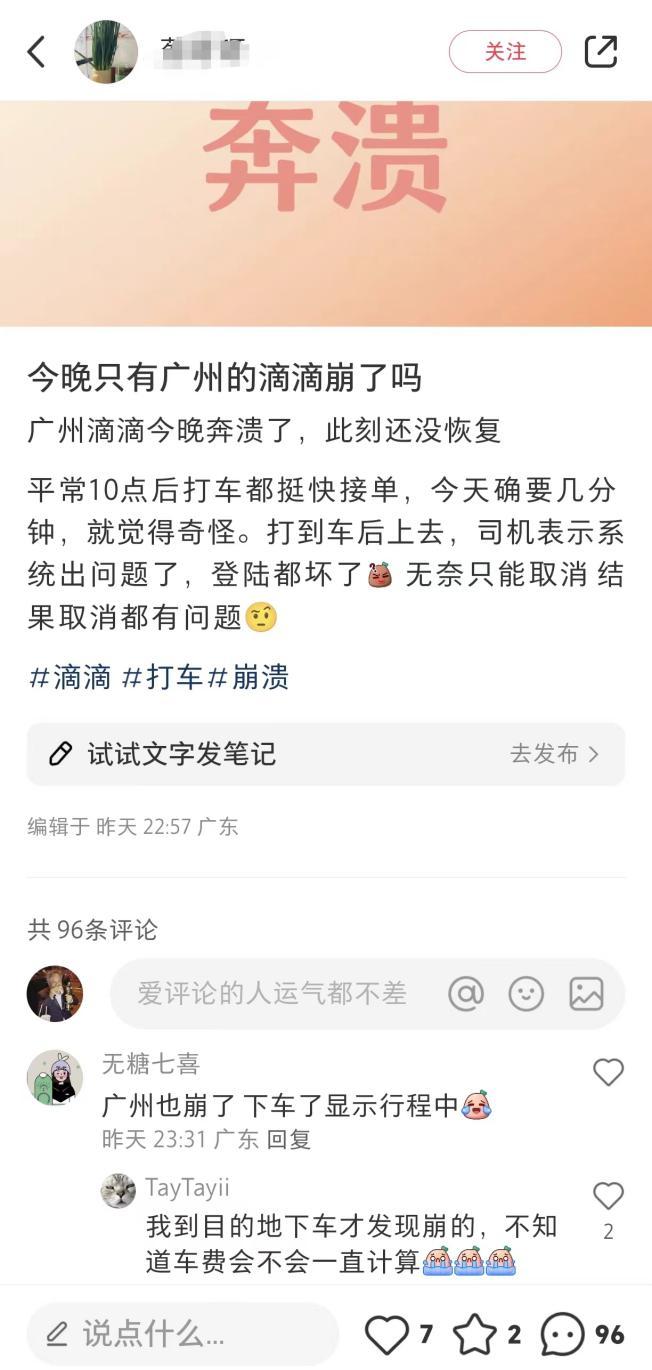Screen dimensions: 652x1370
Task: Open the #滴滴 hashtag
Action: [x=70, y=677]
